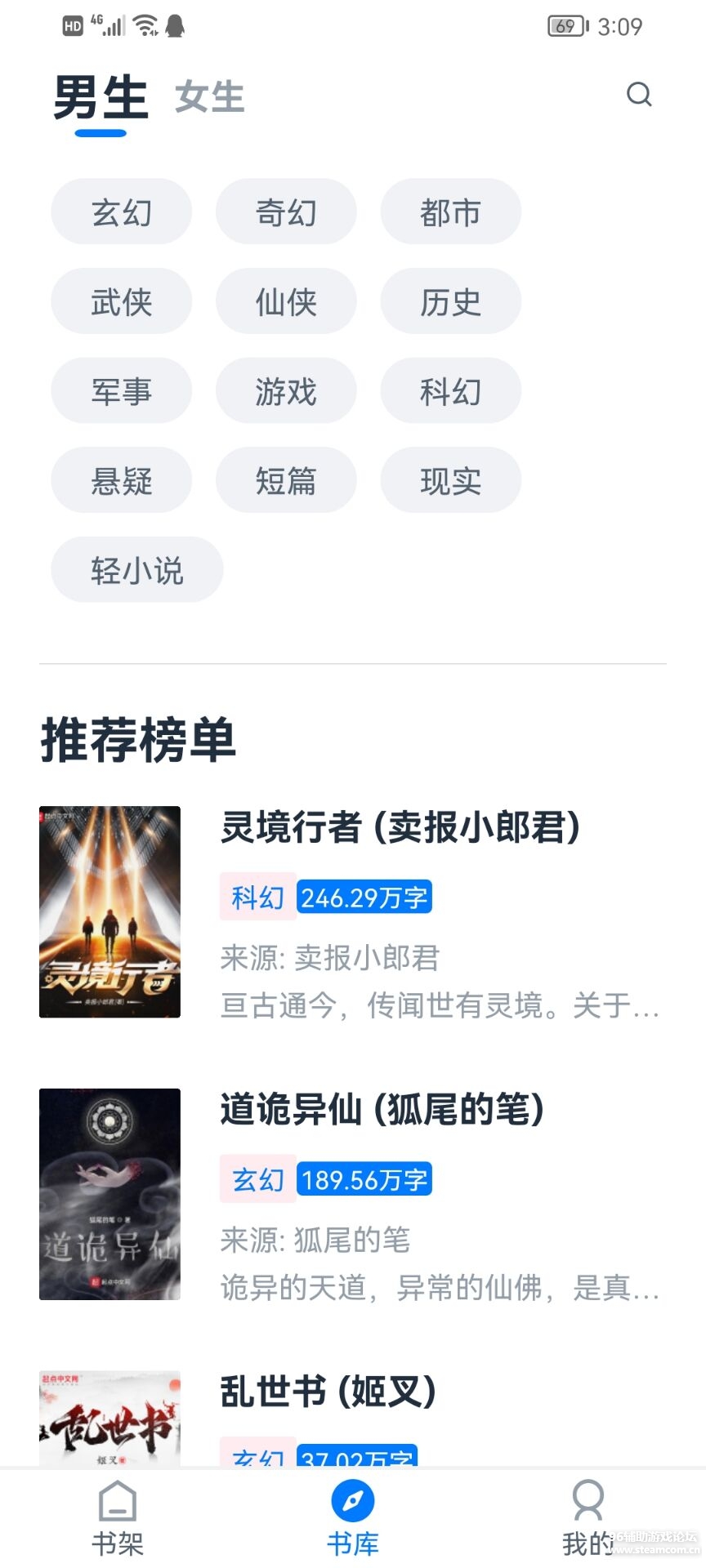Filter books by 历史
This screenshot has height=1568, width=706.
(450, 302)
